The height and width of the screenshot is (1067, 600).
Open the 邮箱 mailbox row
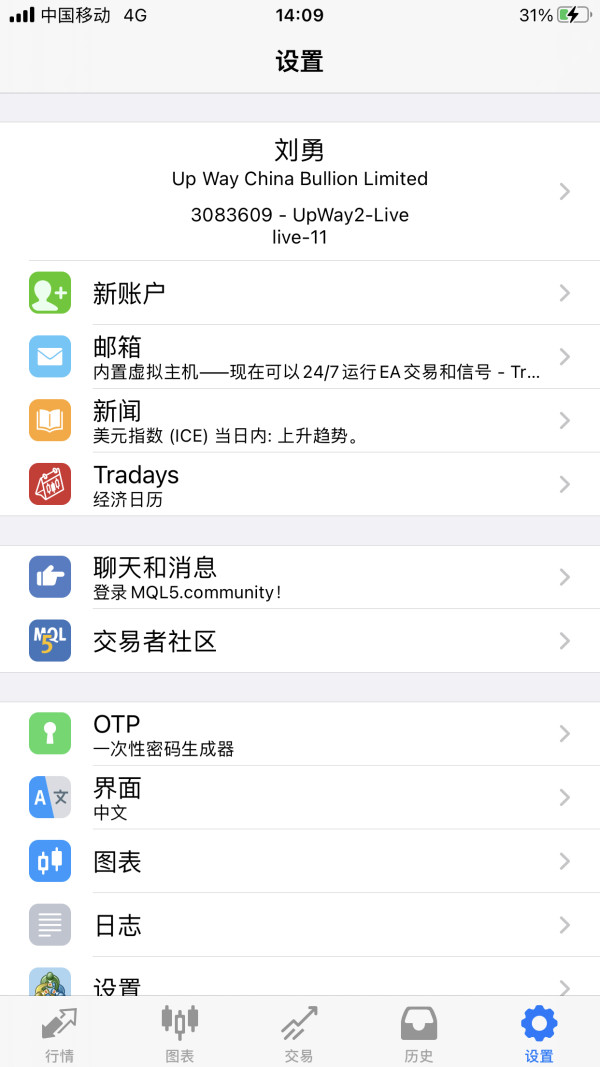[x=300, y=357]
